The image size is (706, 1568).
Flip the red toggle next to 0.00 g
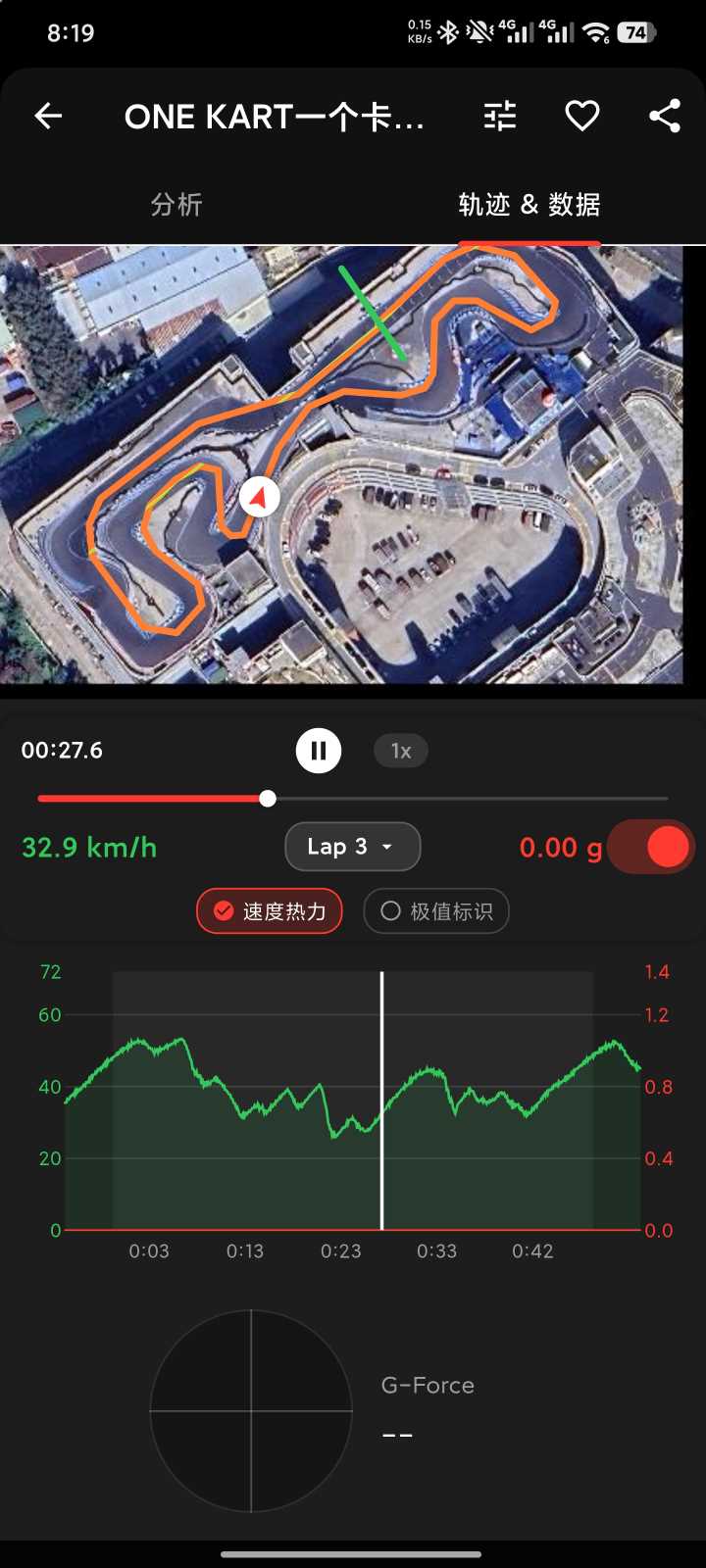(650, 846)
